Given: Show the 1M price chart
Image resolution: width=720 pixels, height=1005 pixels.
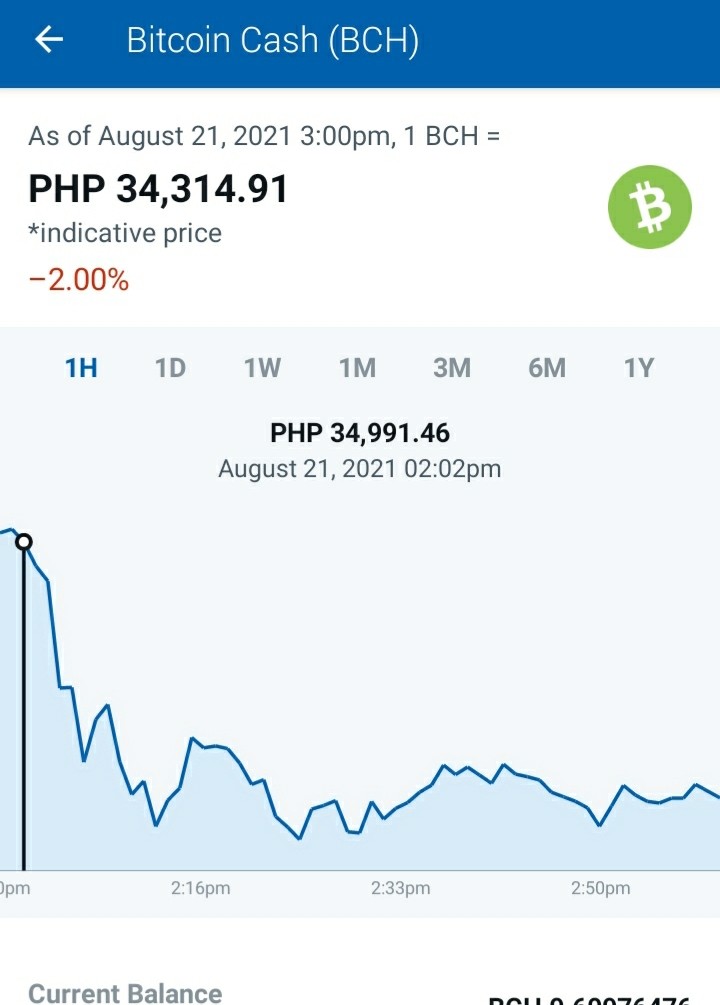Looking at the screenshot, I should click(x=357, y=368).
